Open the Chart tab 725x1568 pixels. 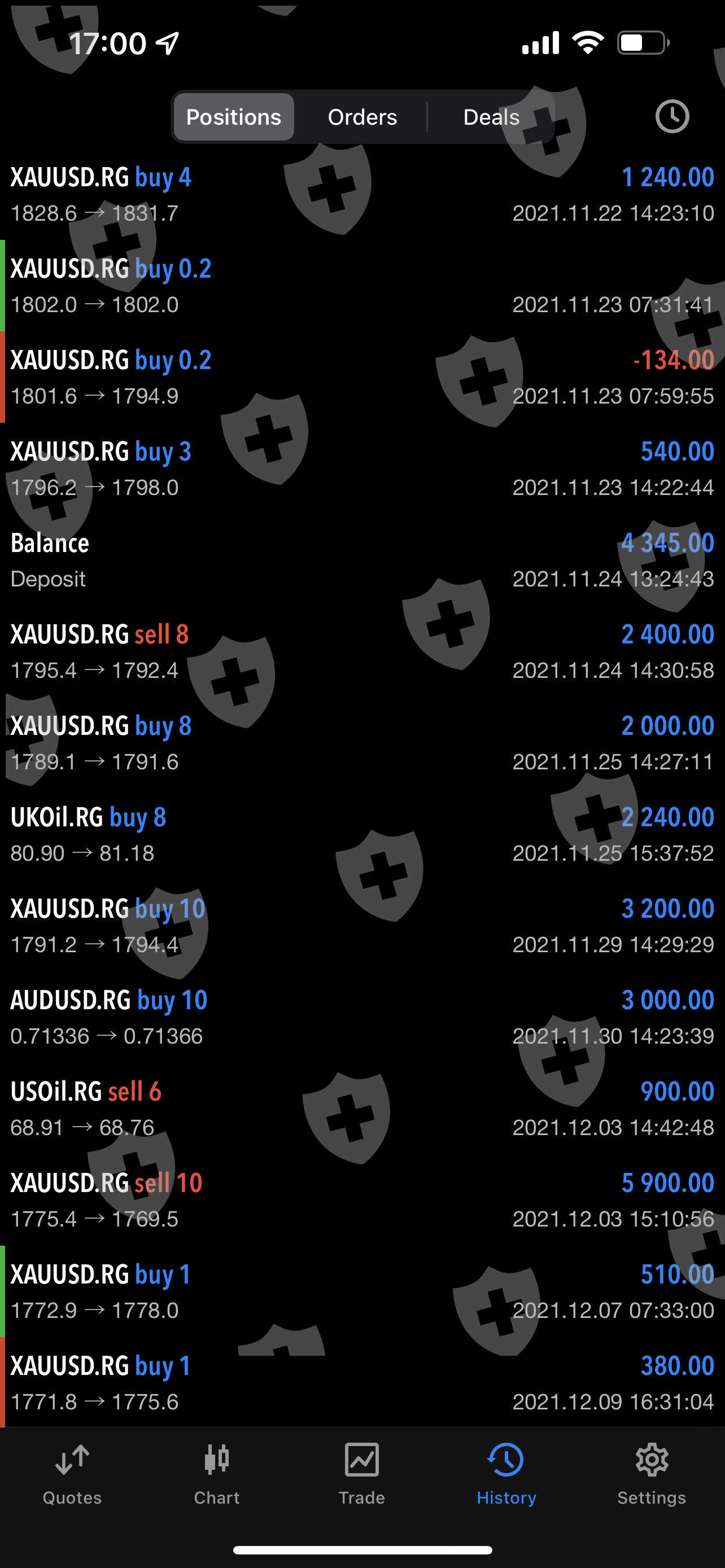217,1474
